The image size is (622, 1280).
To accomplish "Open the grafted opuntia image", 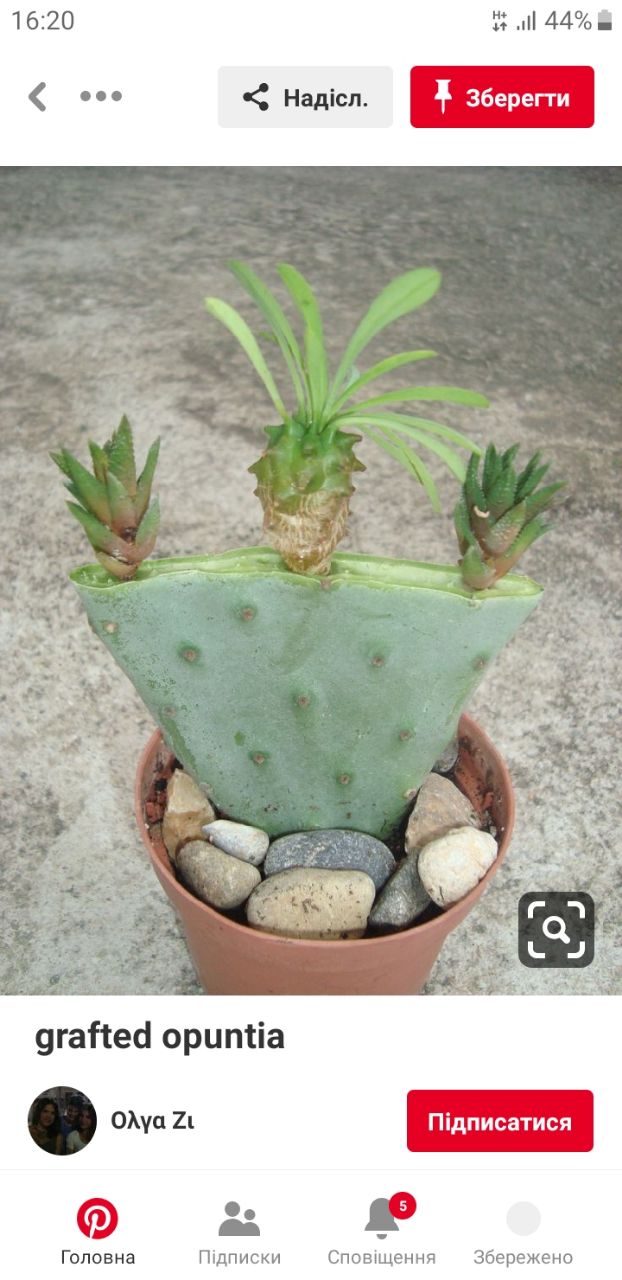I will (x=311, y=580).
